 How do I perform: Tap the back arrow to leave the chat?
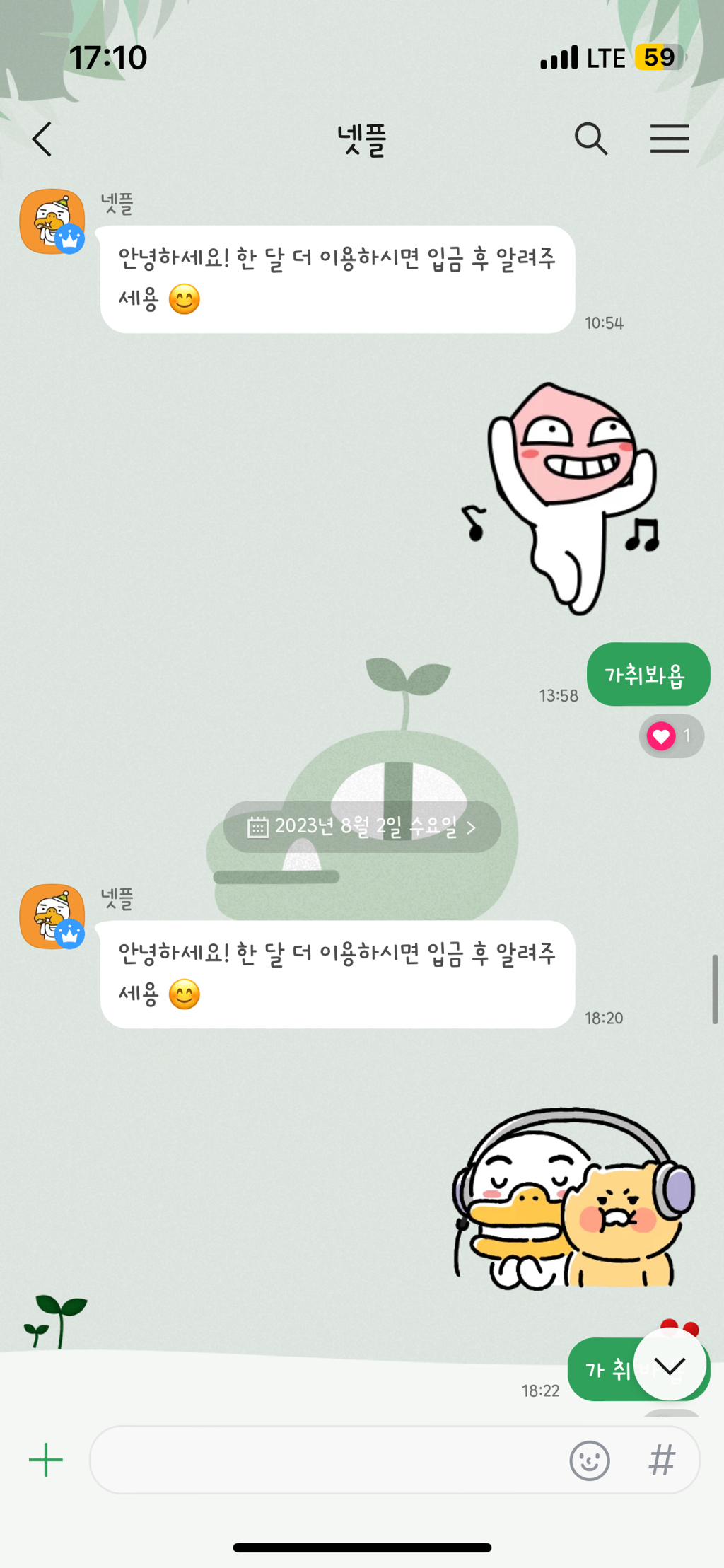(x=42, y=139)
